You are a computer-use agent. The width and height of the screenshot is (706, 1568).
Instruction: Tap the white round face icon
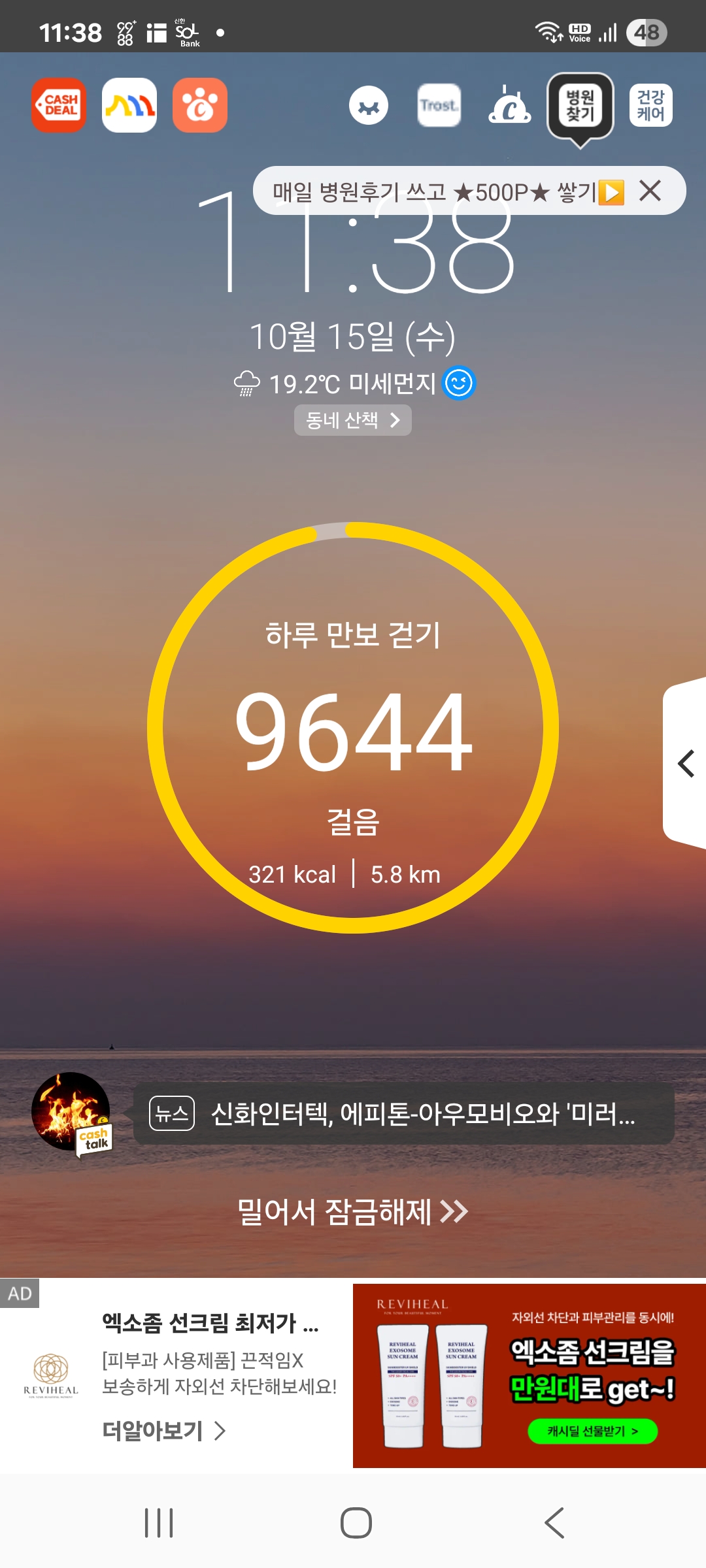pos(369,106)
